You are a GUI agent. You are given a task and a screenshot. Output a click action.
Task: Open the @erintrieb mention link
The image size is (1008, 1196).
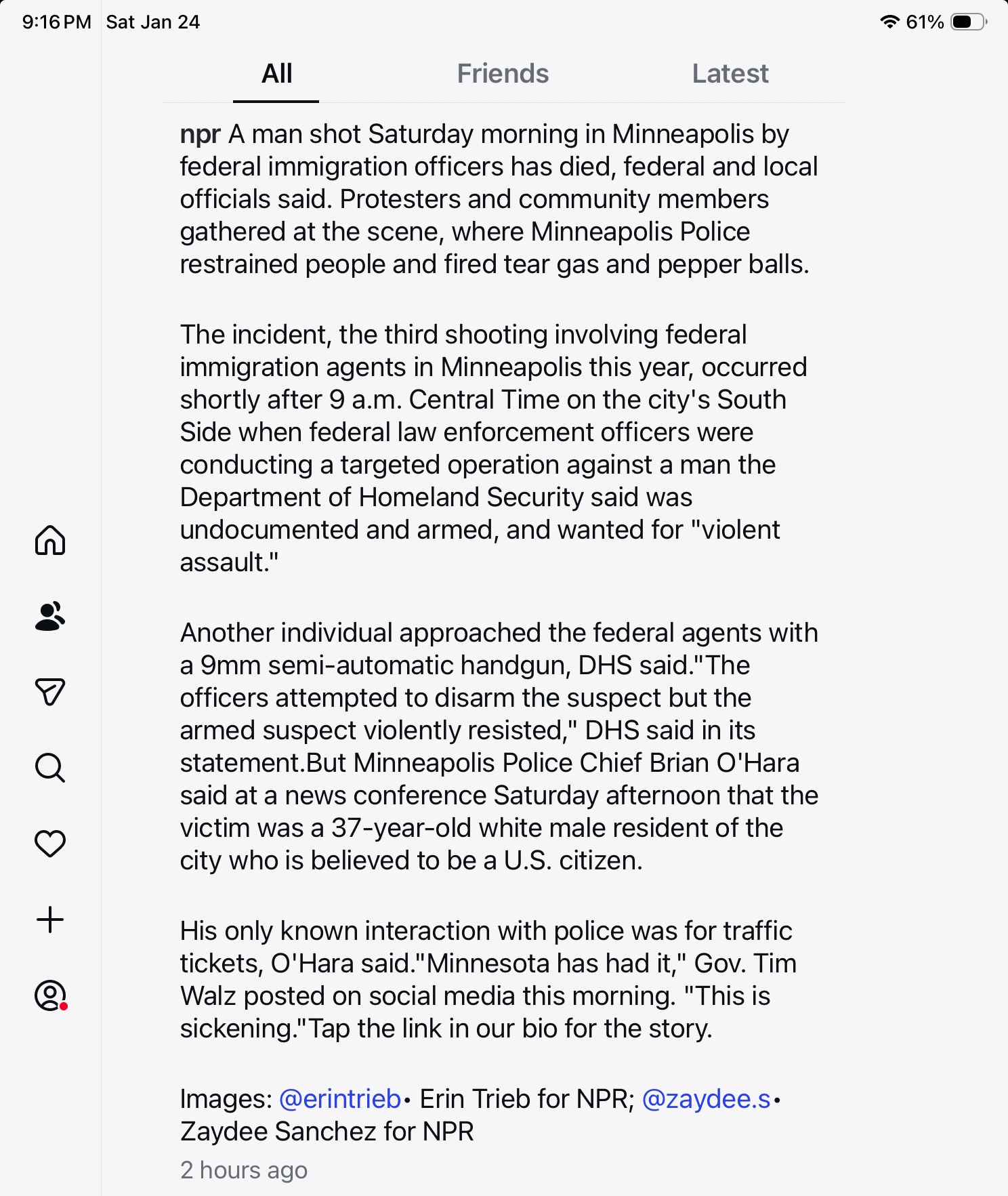pos(340,1098)
